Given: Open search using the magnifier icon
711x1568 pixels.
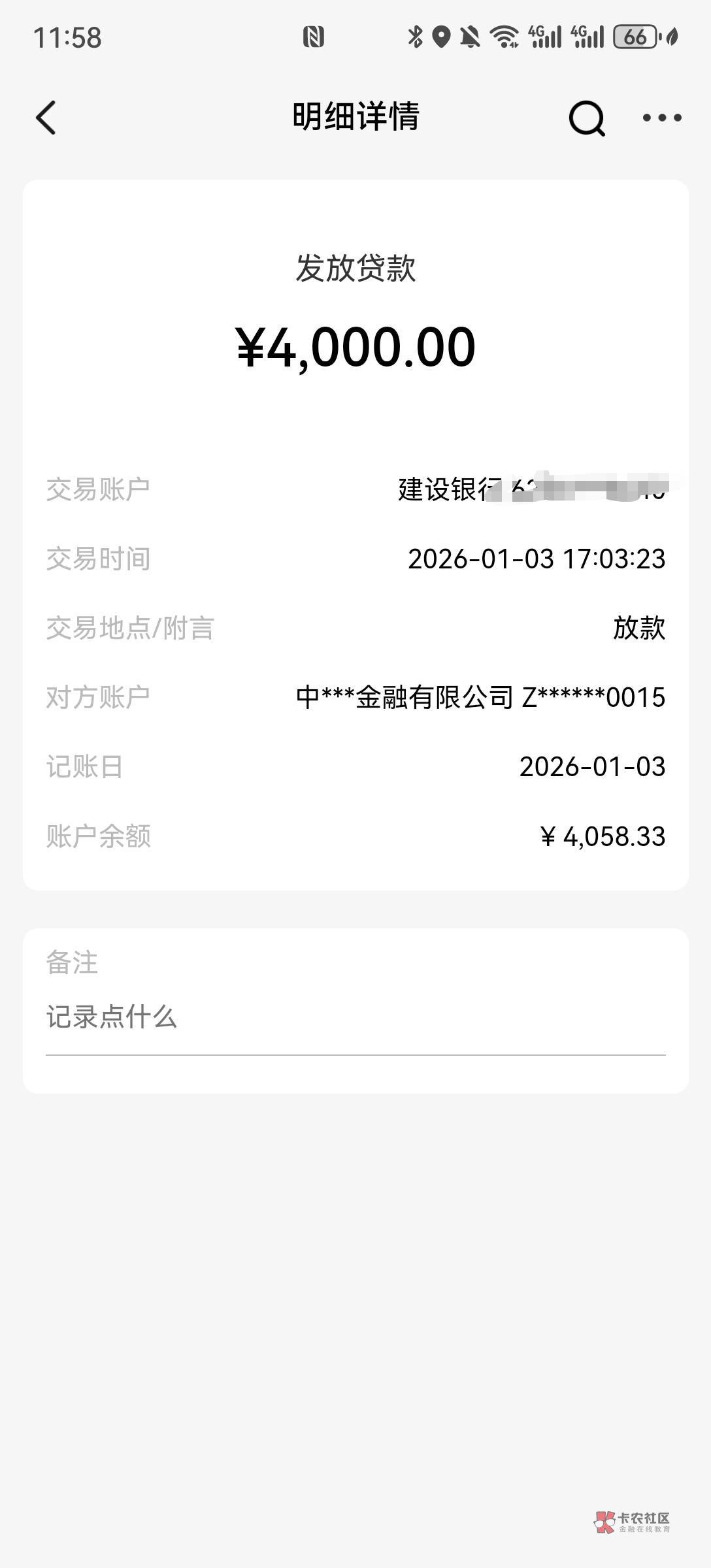Looking at the screenshot, I should [x=586, y=118].
